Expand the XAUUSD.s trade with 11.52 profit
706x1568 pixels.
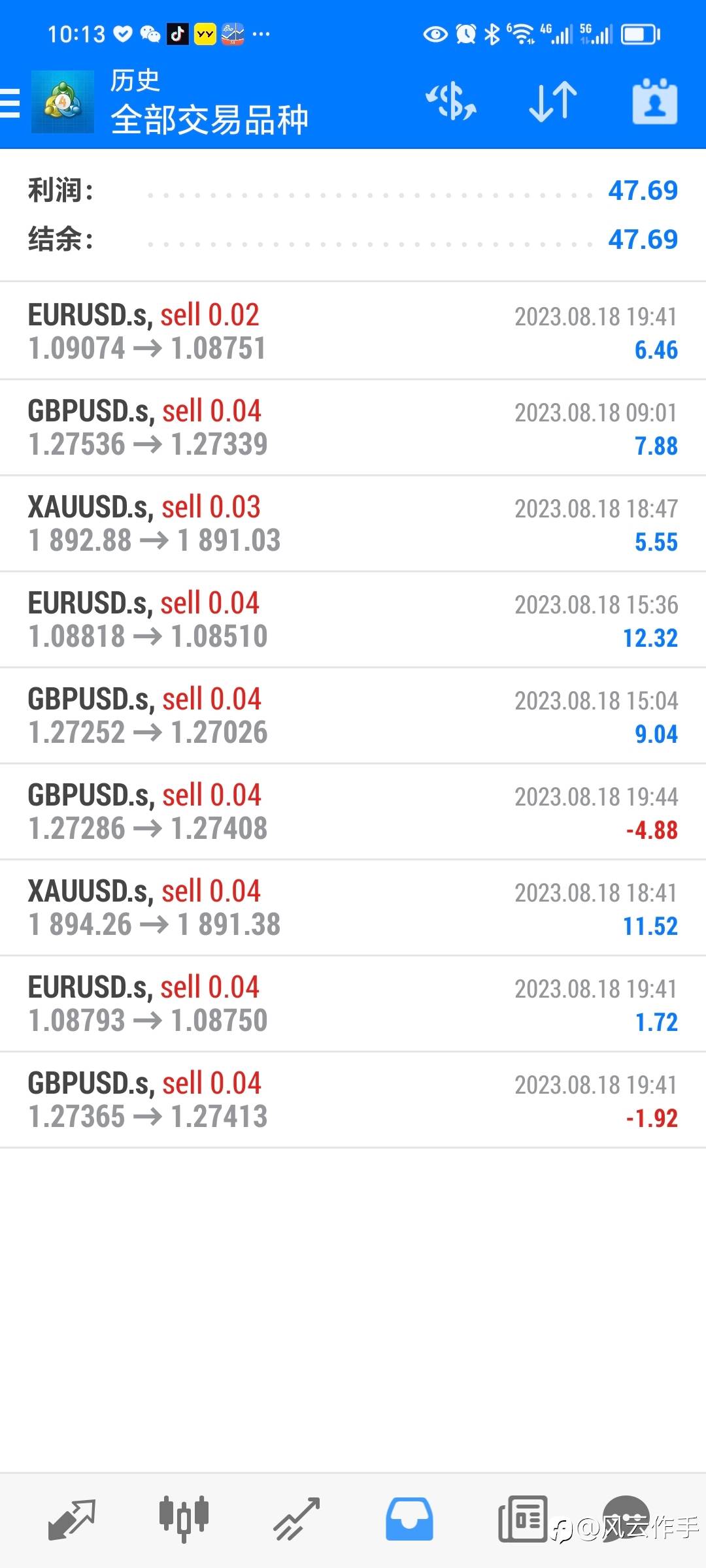(353, 907)
